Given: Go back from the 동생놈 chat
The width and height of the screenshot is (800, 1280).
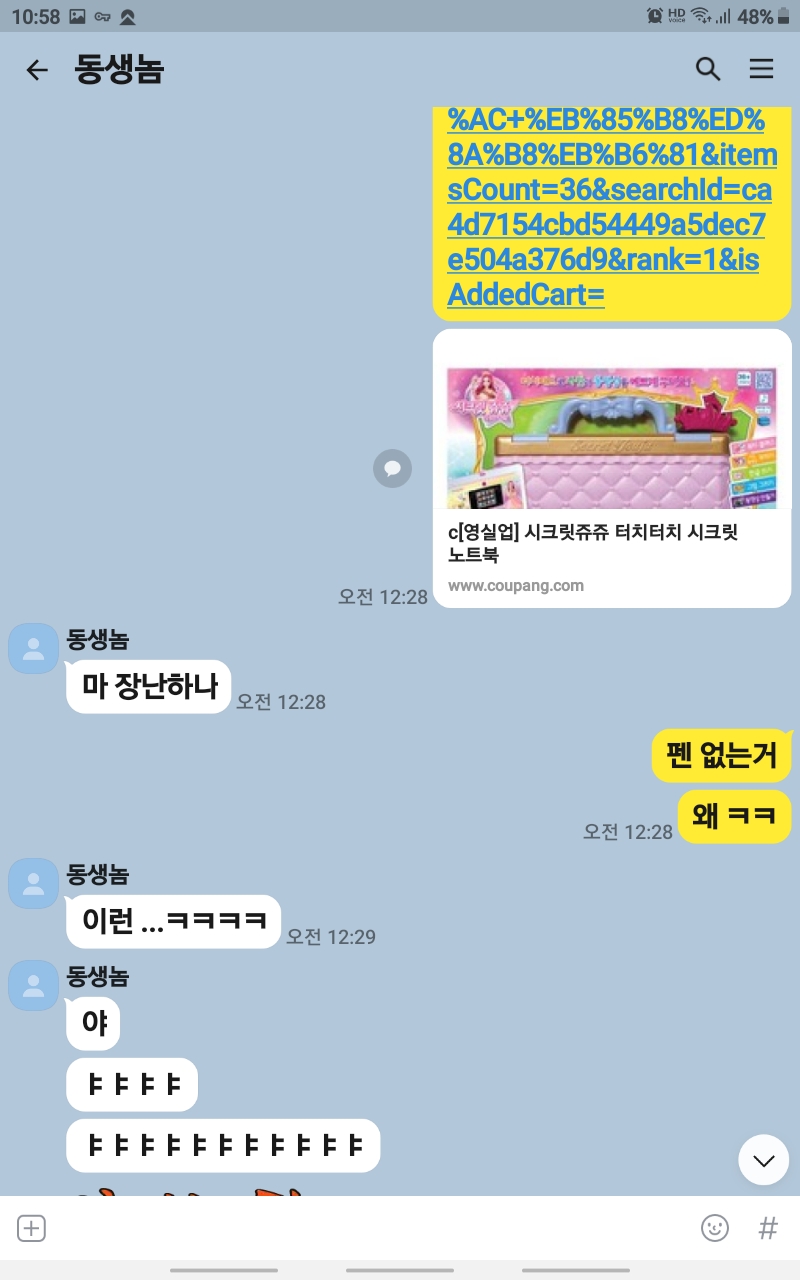Looking at the screenshot, I should tap(37, 70).
